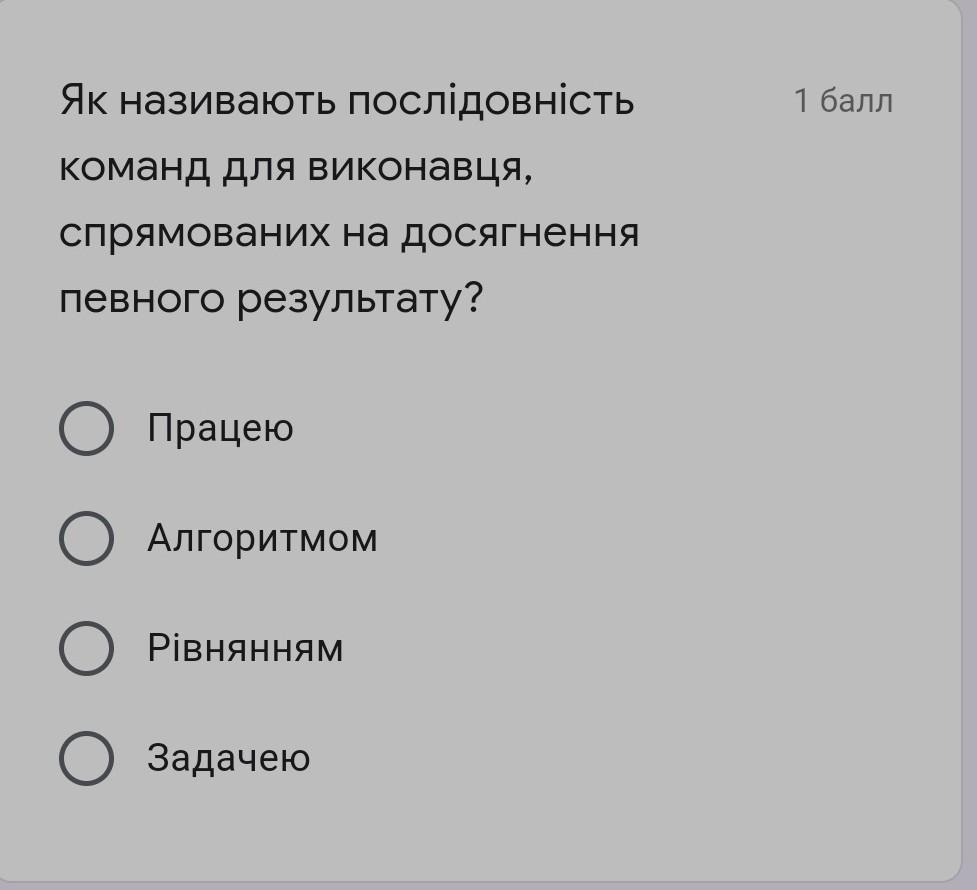Select the Працею answer option

point(86,429)
